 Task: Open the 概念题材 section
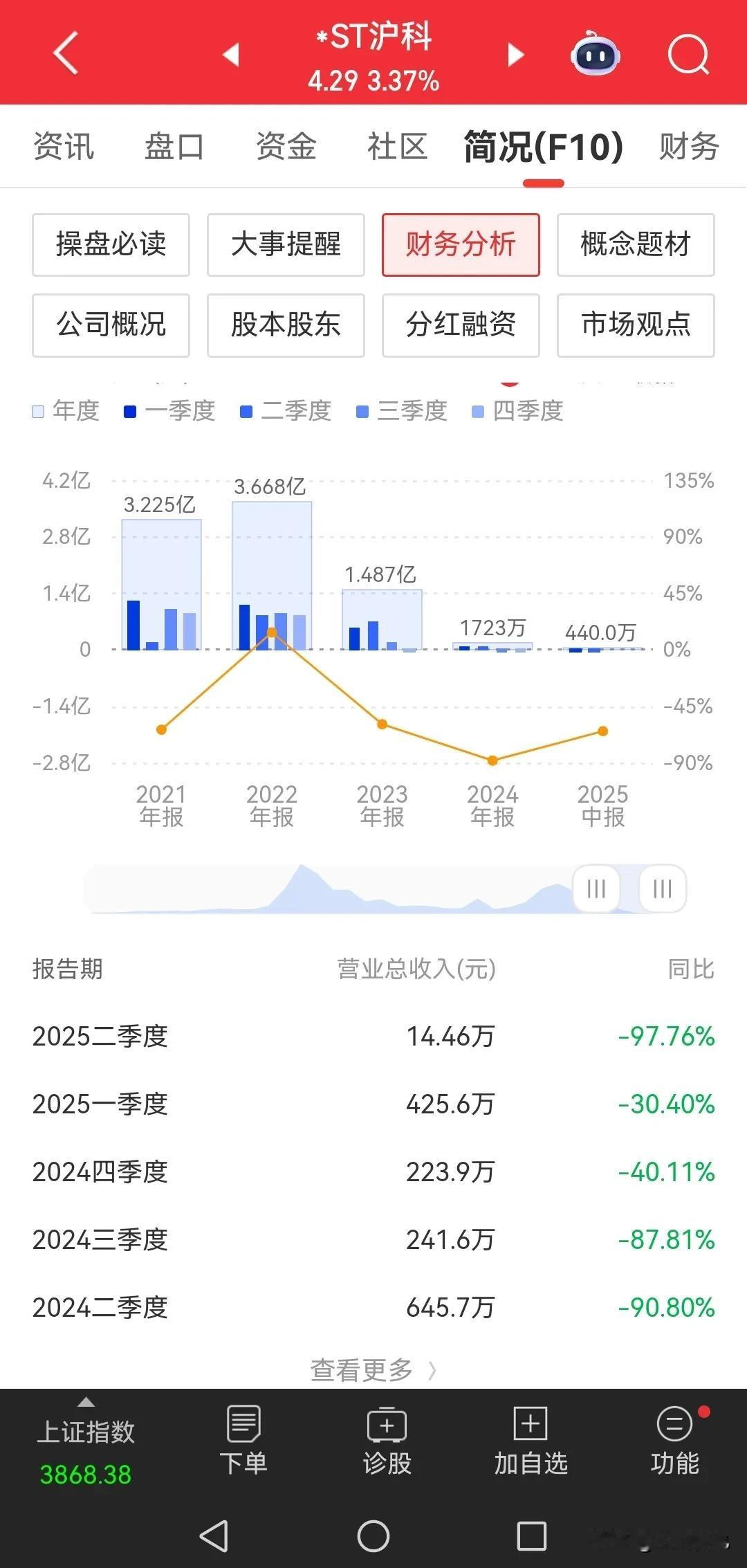(x=636, y=245)
